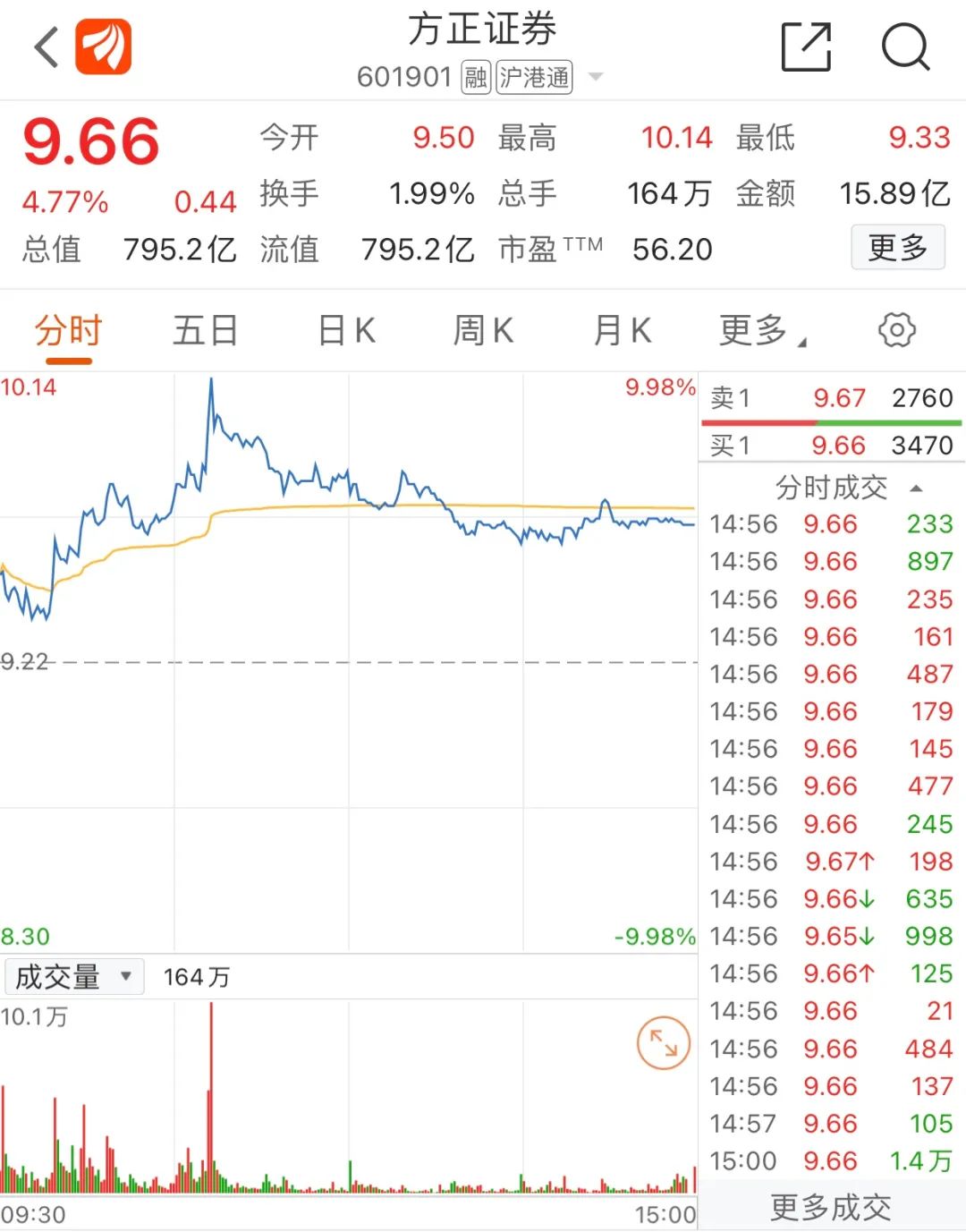Expand the dropdown arrow beside 沪港通
Viewport: 966px width, 1232px height.
click(595, 77)
